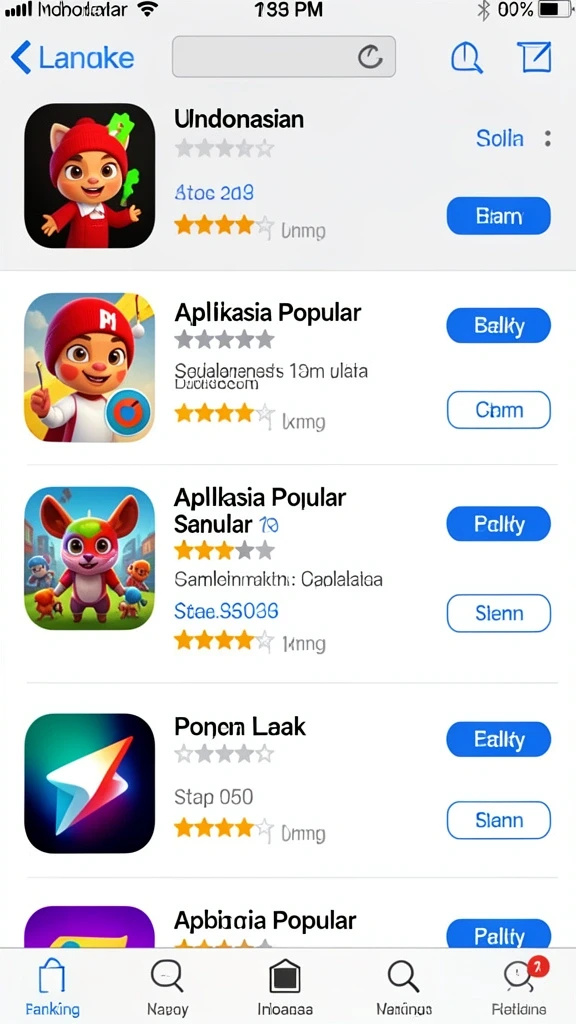Tap the search field at top

283,57
